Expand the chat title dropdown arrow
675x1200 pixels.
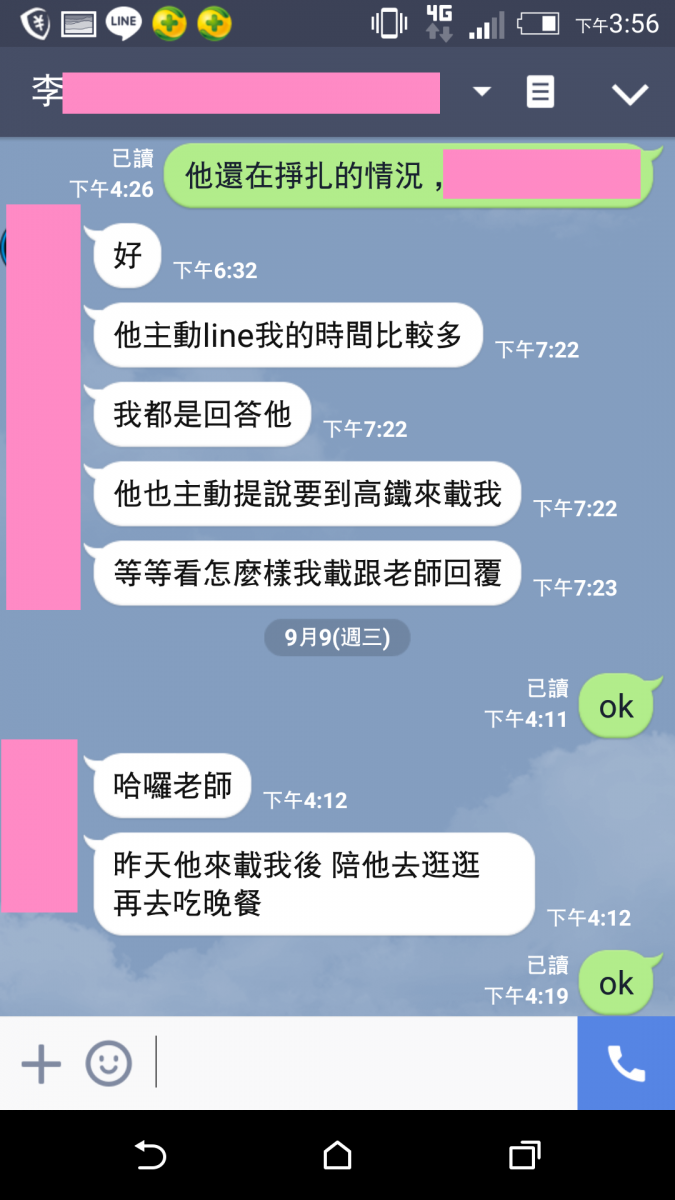click(x=482, y=92)
